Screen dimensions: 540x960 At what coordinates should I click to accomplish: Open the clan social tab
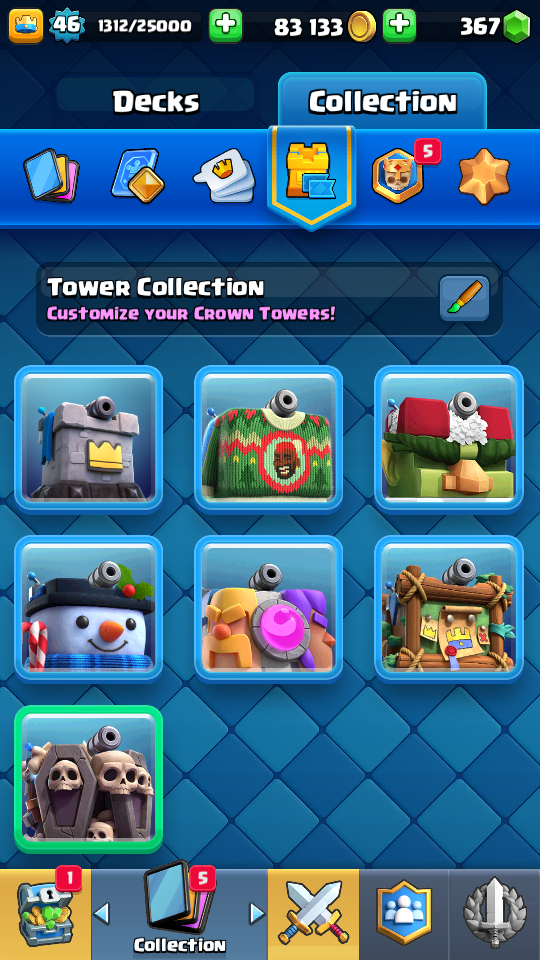tap(404, 914)
